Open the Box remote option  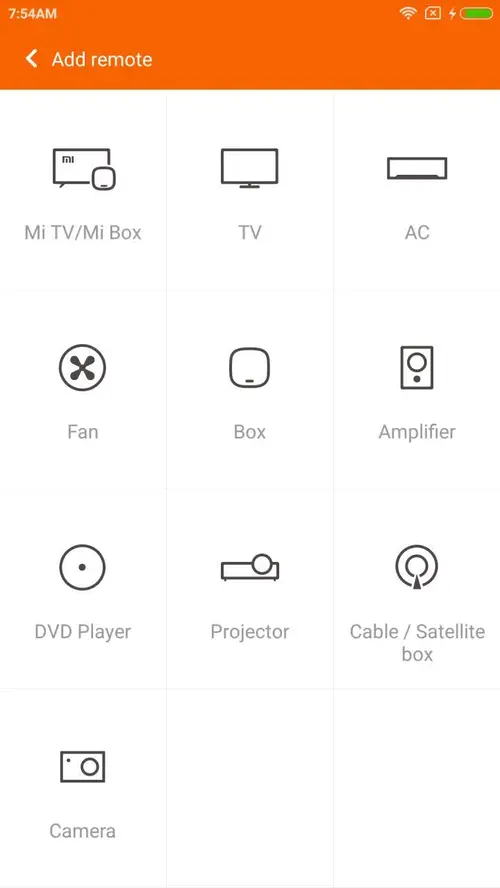(250, 390)
